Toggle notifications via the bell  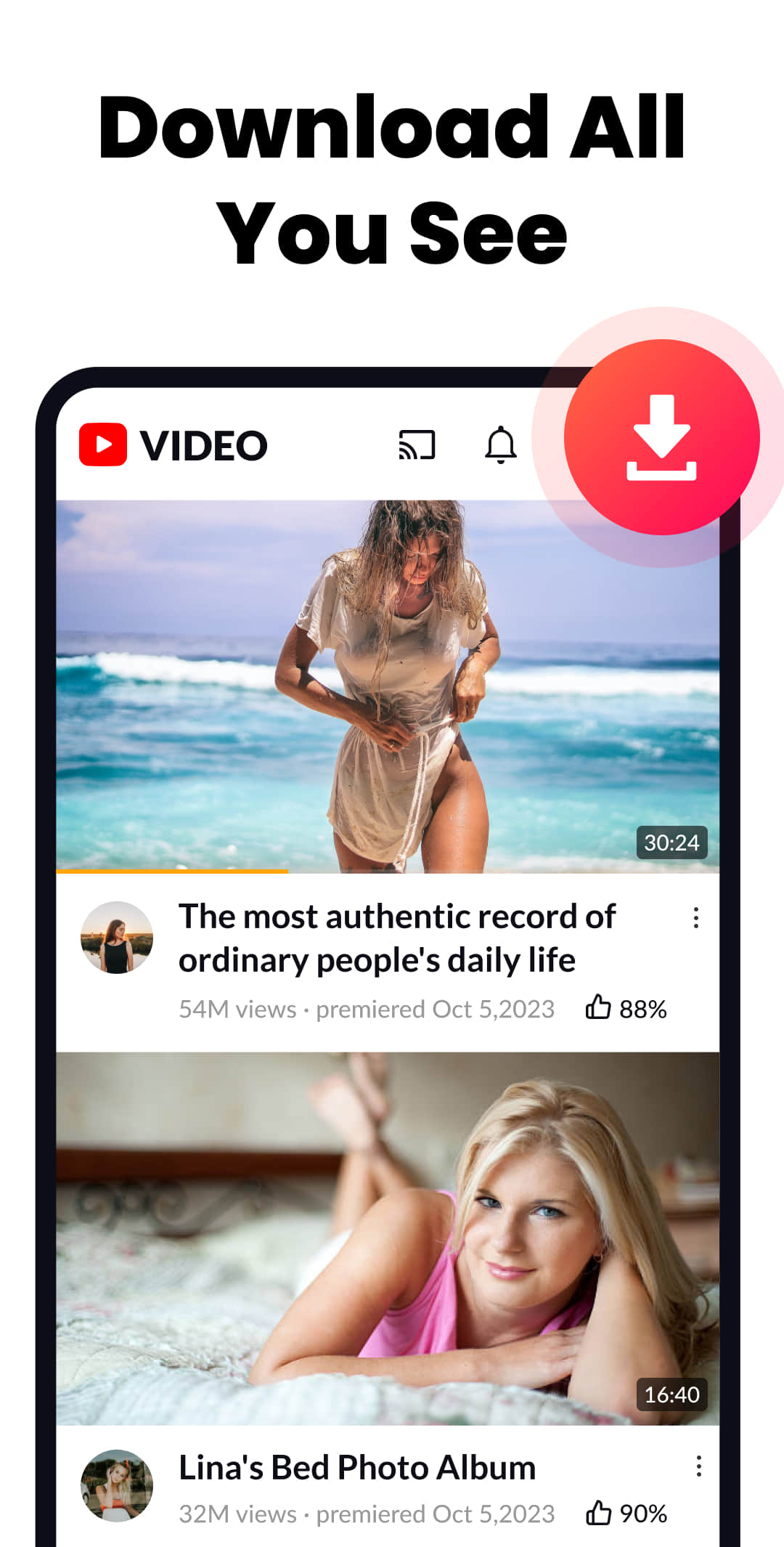coord(502,444)
